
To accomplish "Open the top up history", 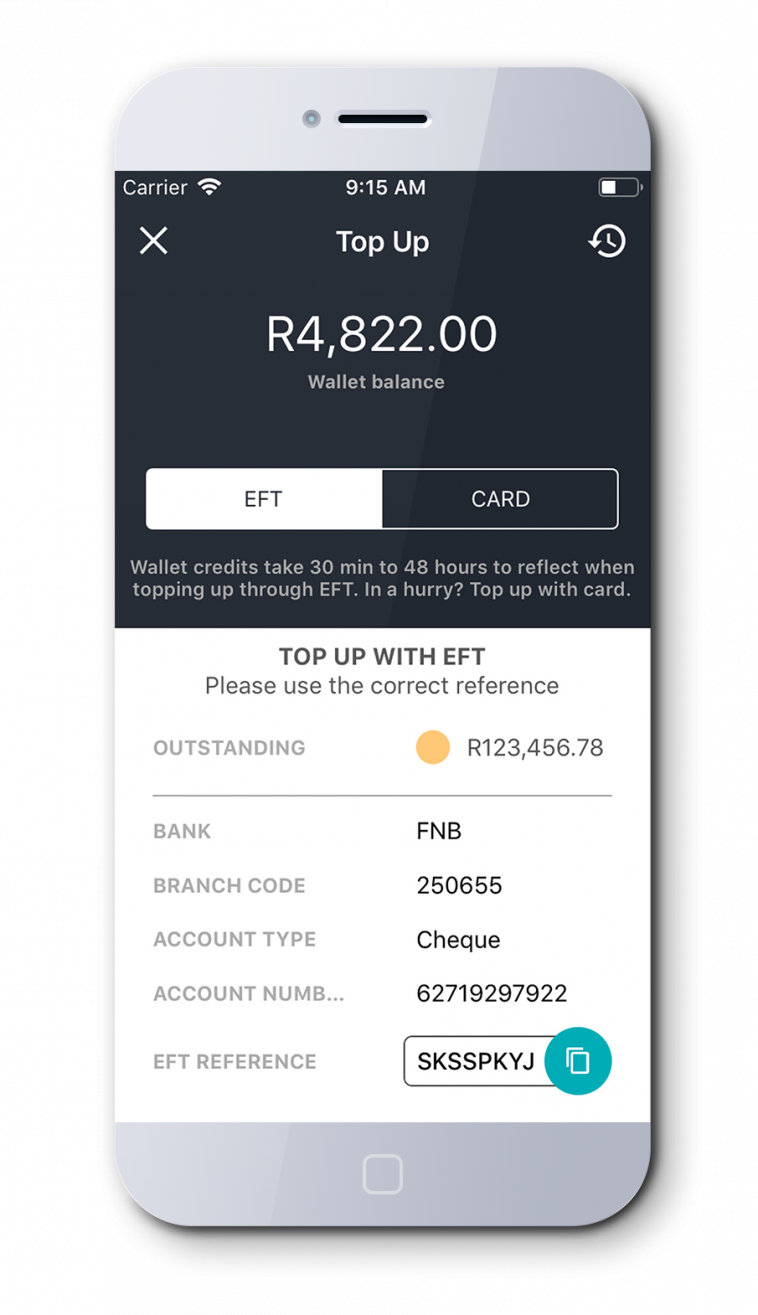I will click(x=607, y=241).
